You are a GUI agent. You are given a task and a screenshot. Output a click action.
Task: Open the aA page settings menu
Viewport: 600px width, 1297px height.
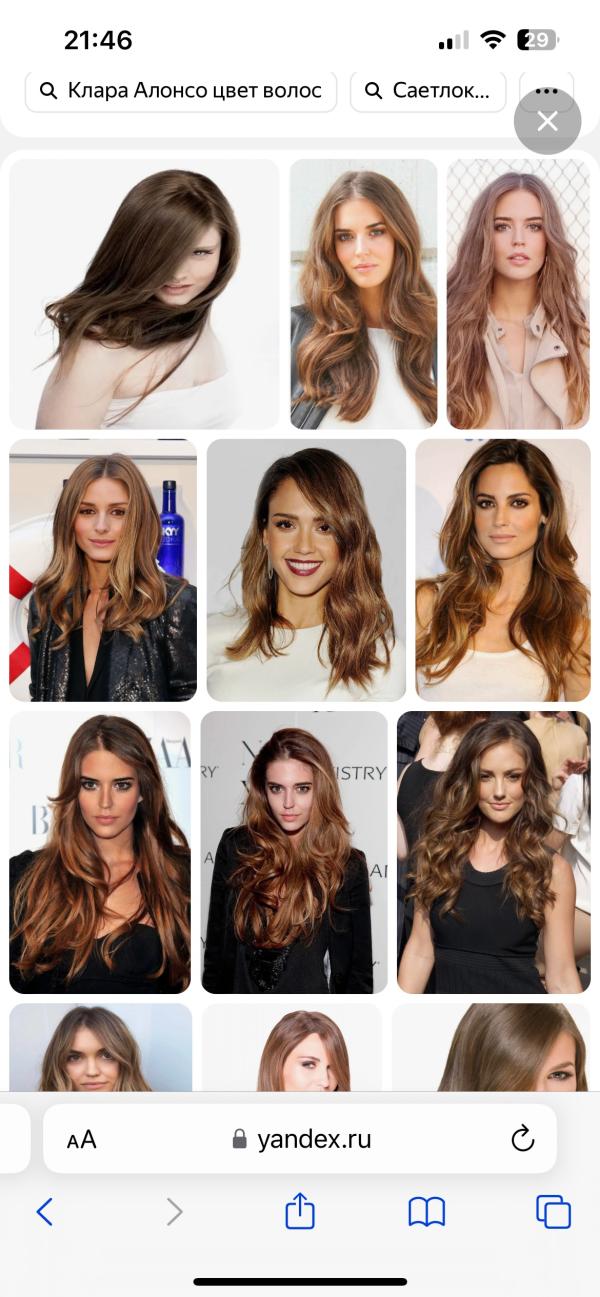(82, 1139)
